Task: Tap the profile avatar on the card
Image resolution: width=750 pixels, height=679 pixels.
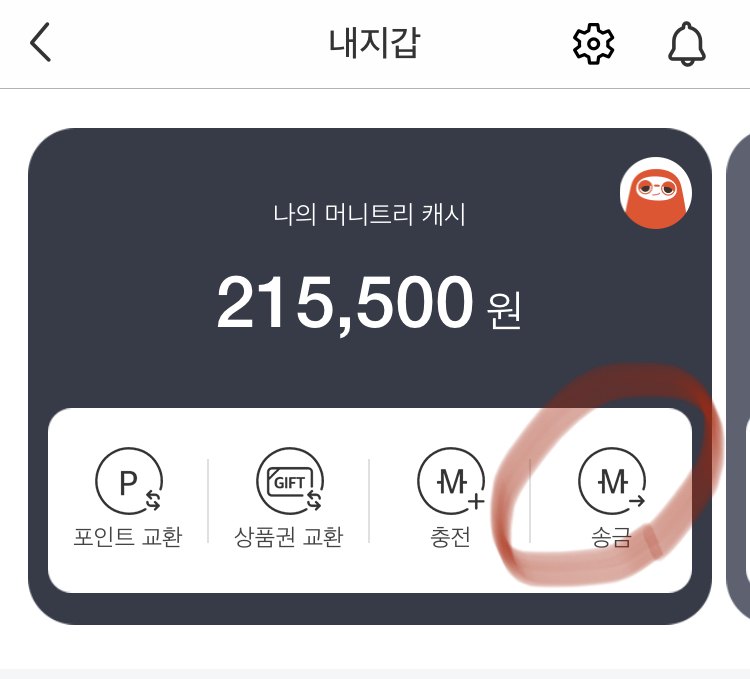Action: click(656, 193)
